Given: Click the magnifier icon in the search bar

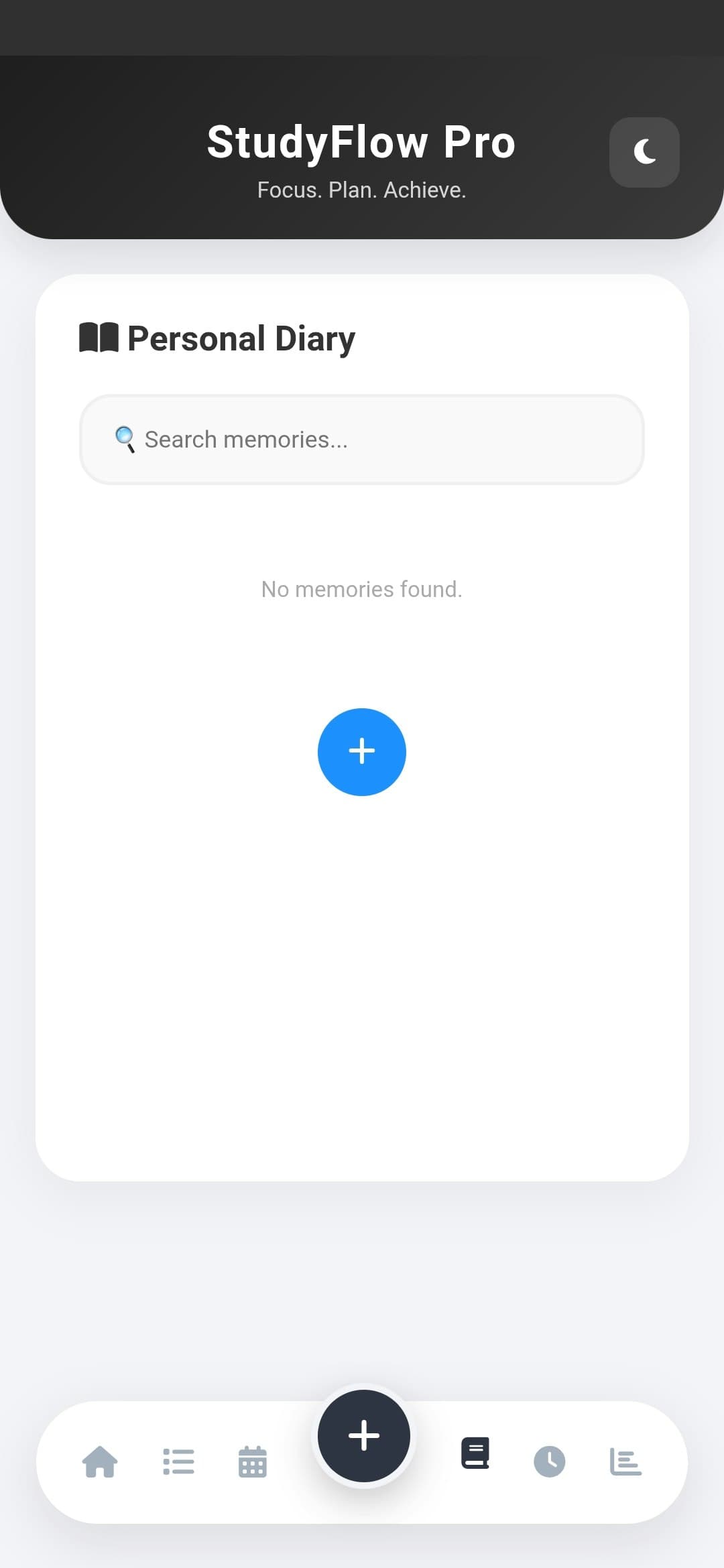Looking at the screenshot, I should click(125, 439).
